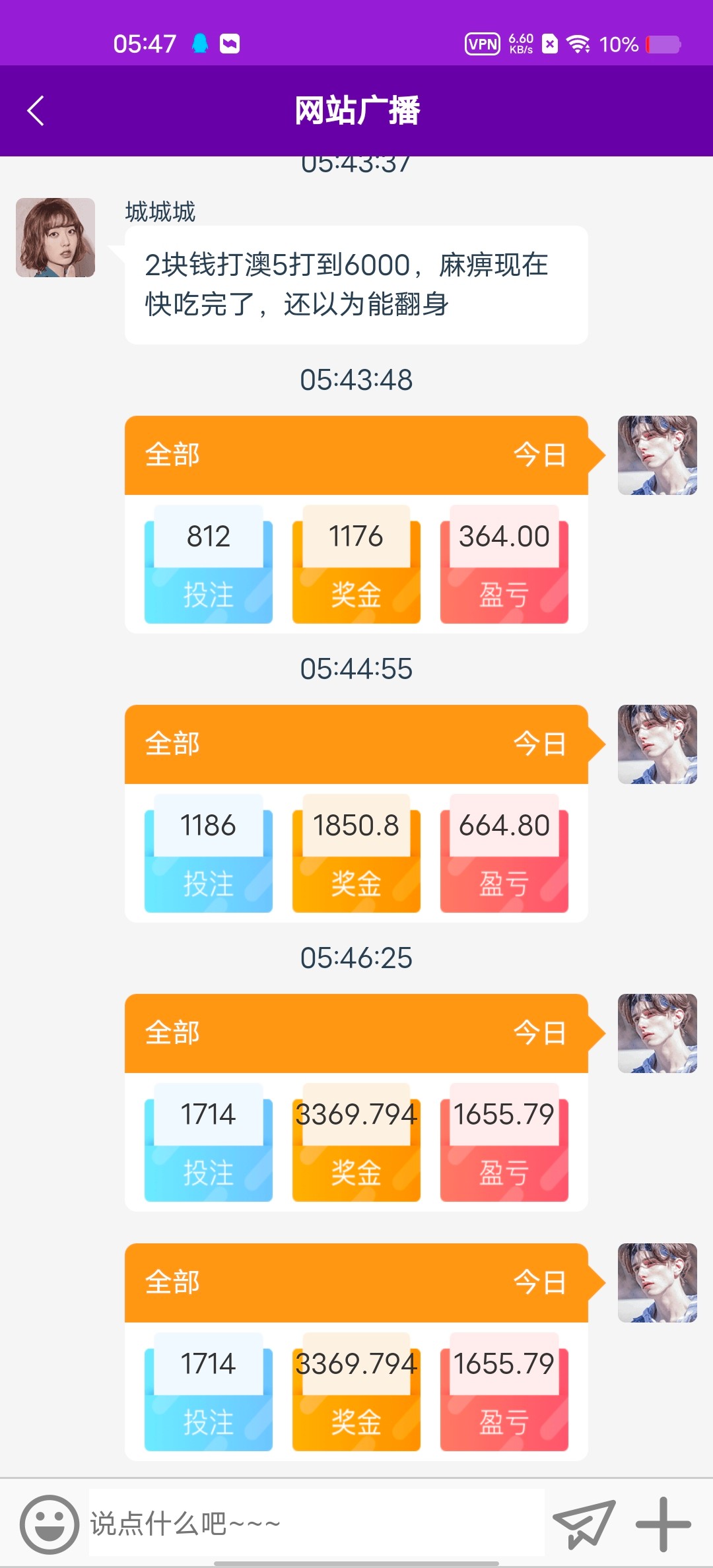Open the shared stats card showing 812 投注

click(356, 525)
